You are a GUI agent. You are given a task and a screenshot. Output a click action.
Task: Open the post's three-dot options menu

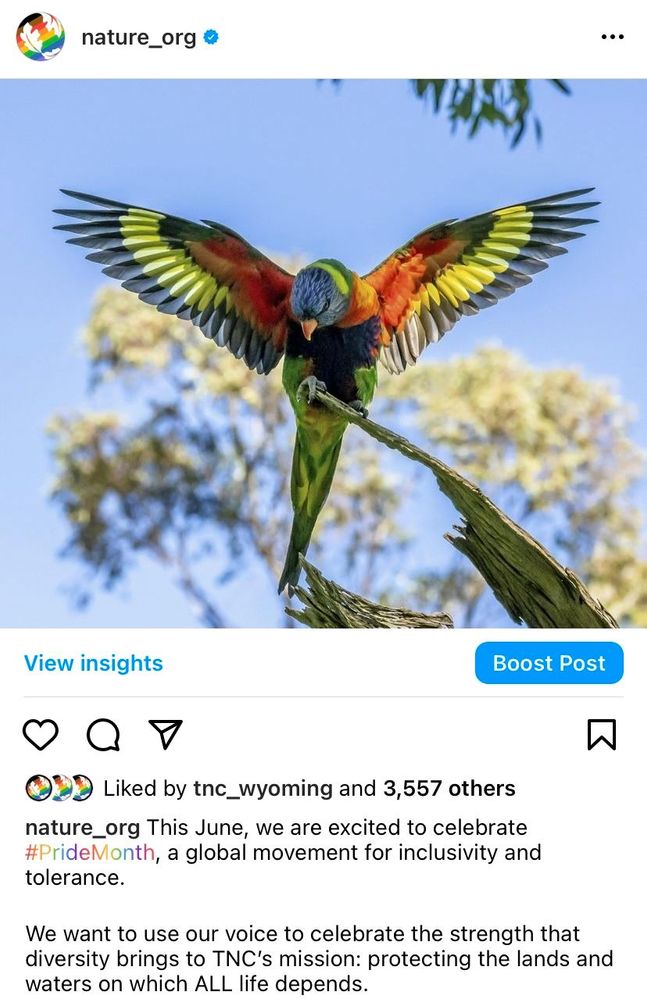tap(612, 38)
